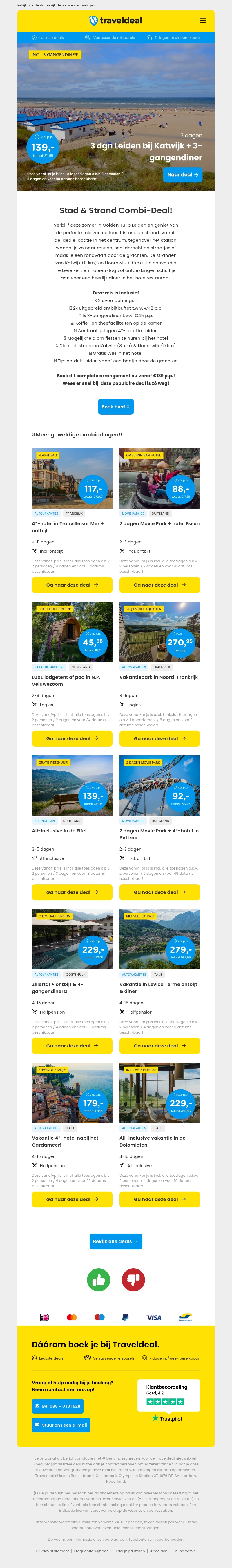Open the Privacy statement link
This screenshot has width=232, height=1568.
coord(52,1551)
